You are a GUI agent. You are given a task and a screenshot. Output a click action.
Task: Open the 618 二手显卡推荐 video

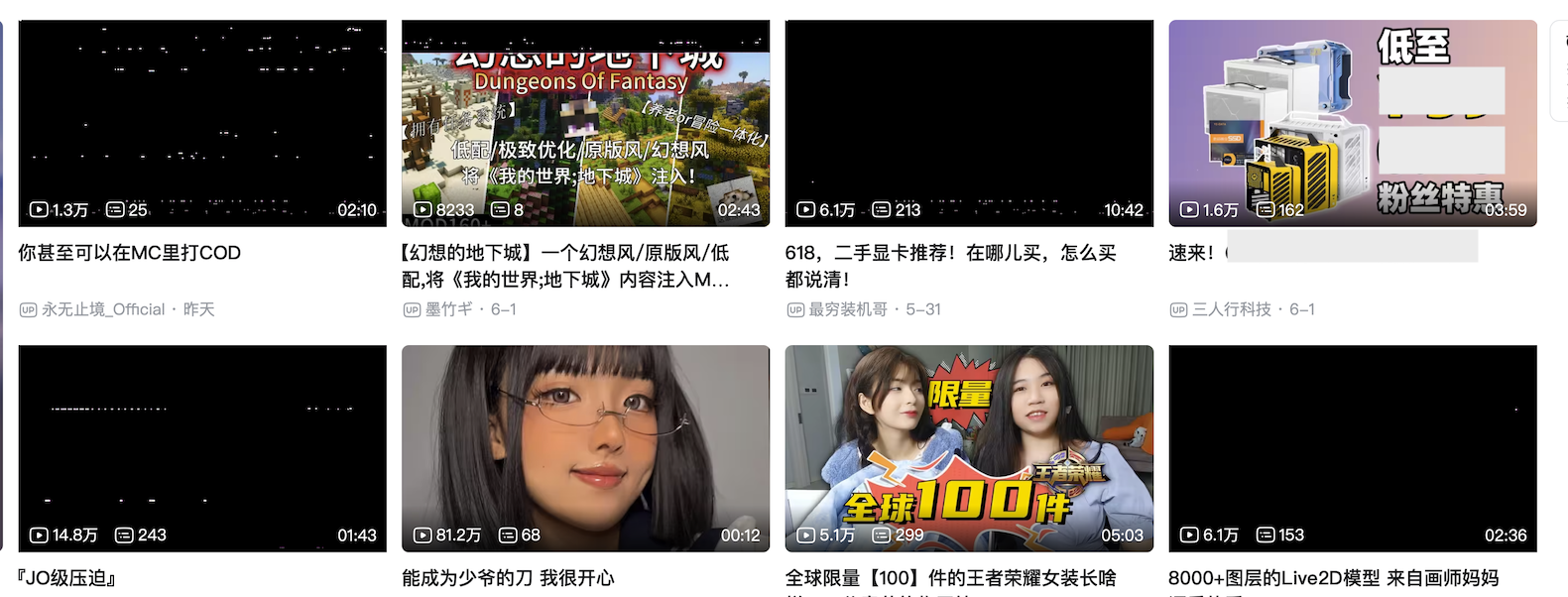click(x=969, y=123)
